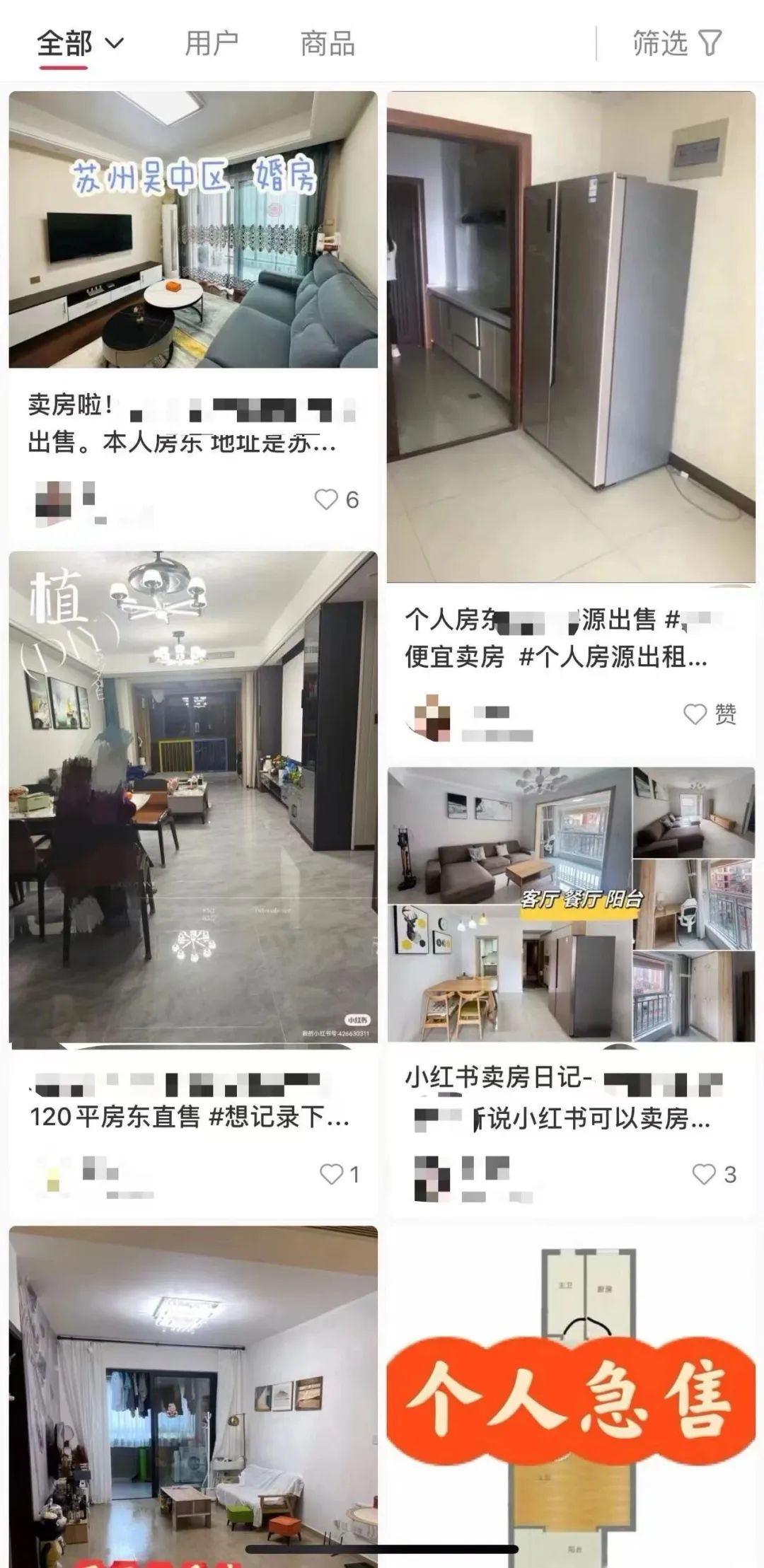Open the 苏州吴中区 婚房 post

pyautogui.click(x=192, y=230)
